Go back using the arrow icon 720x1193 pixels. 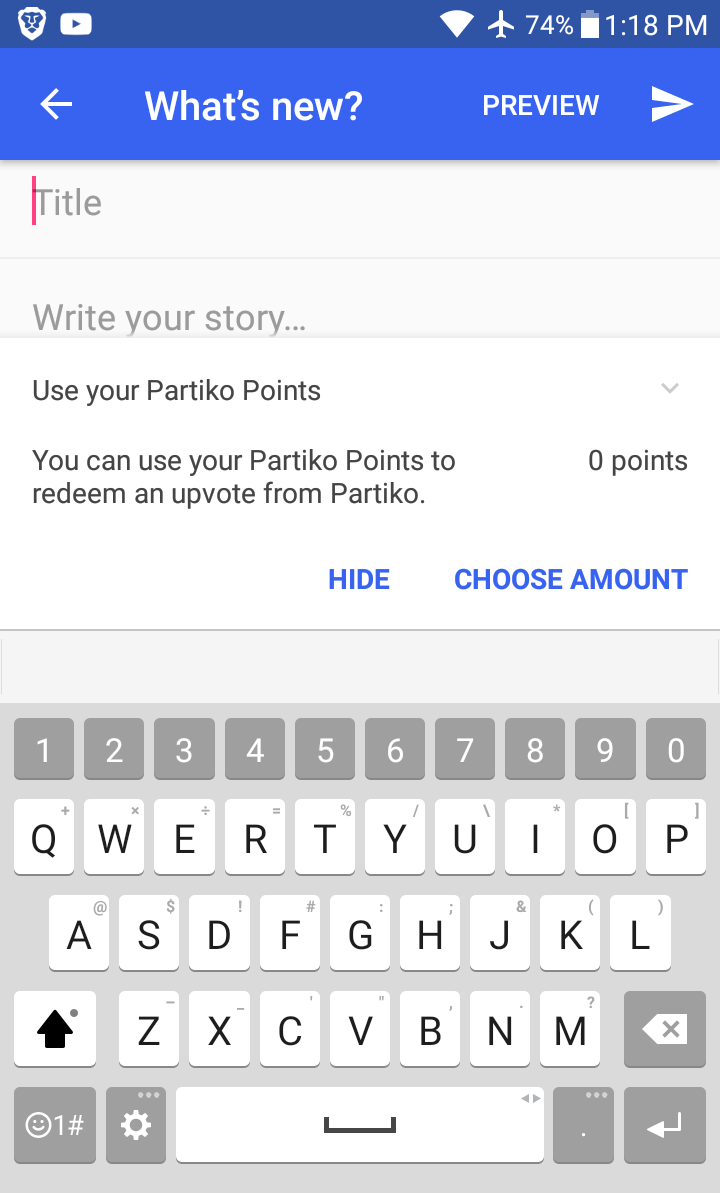[56, 105]
